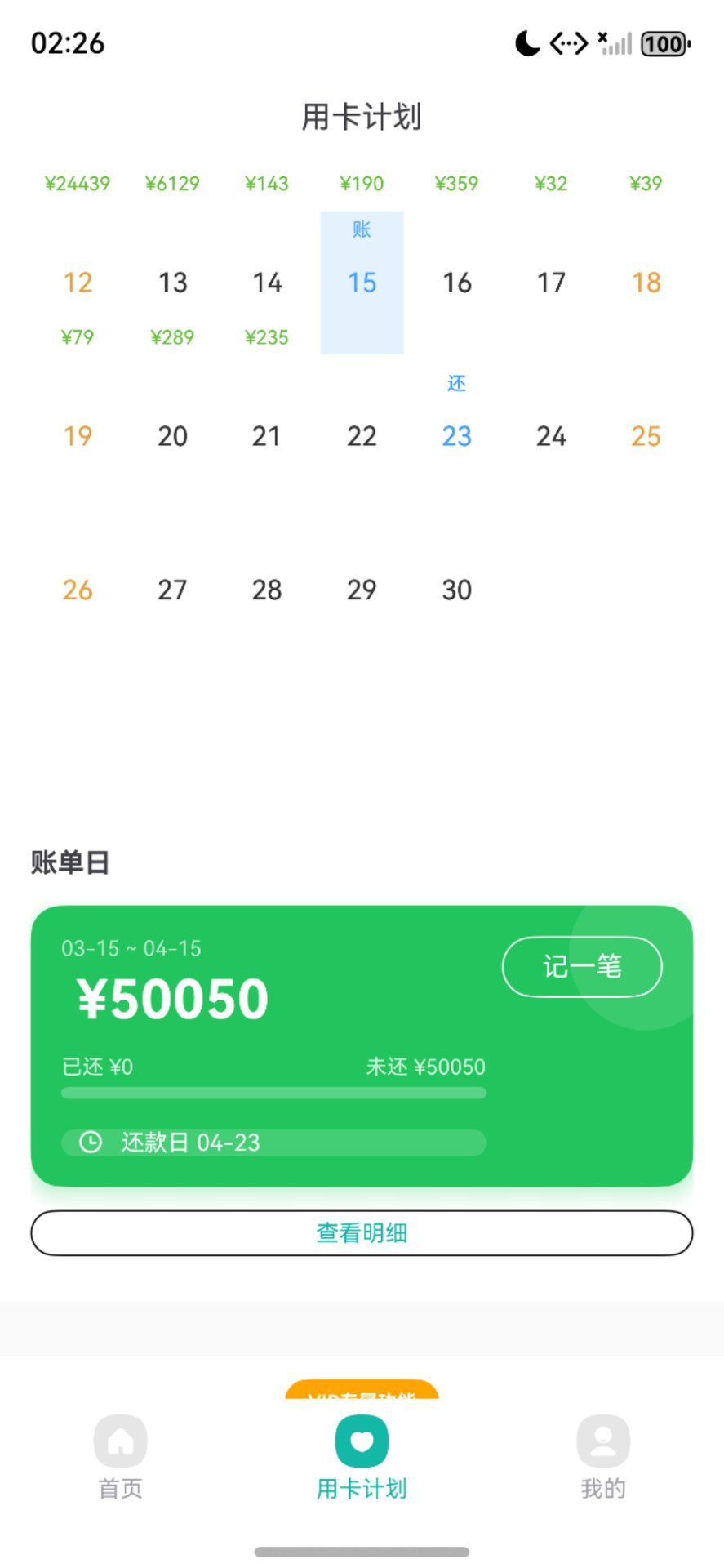The width and height of the screenshot is (724, 1568).
Task: Tap the 记一笔 button
Action: pos(581,967)
